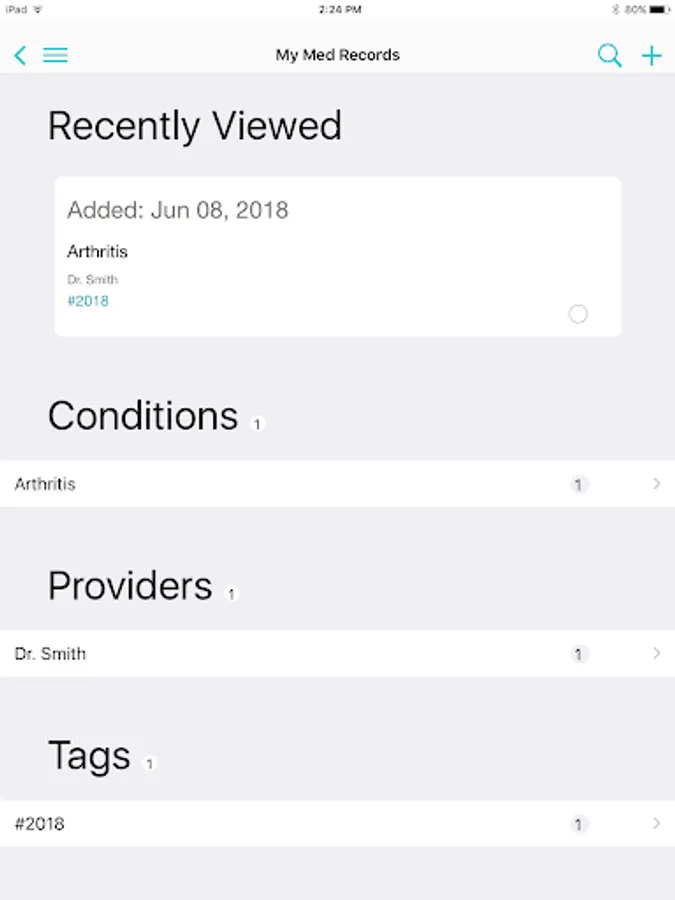675x900 pixels.
Task: Open the Dr. Smith provider row
Action: point(337,654)
